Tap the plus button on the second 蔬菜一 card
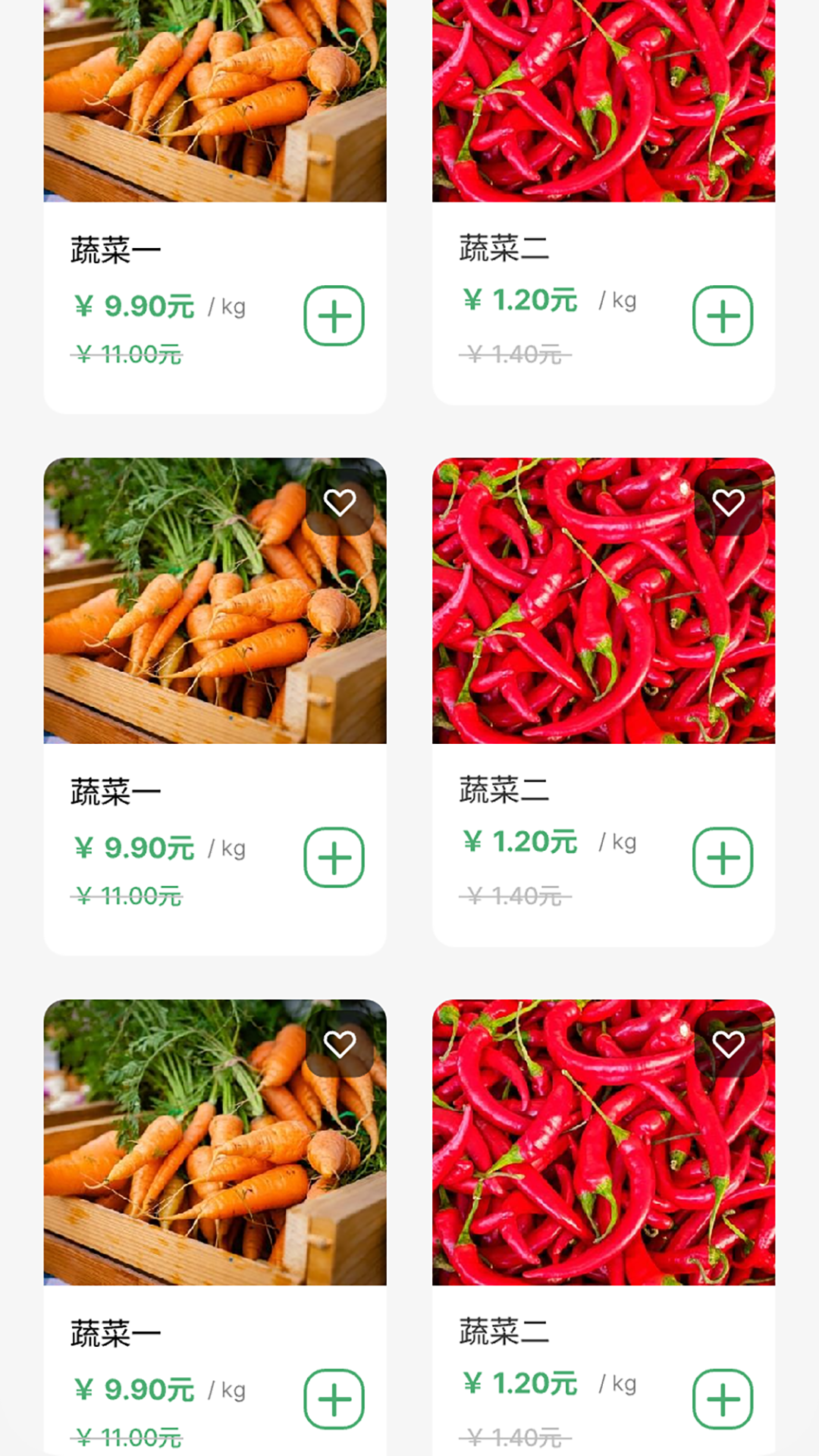Image resolution: width=819 pixels, height=1456 pixels. [334, 858]
